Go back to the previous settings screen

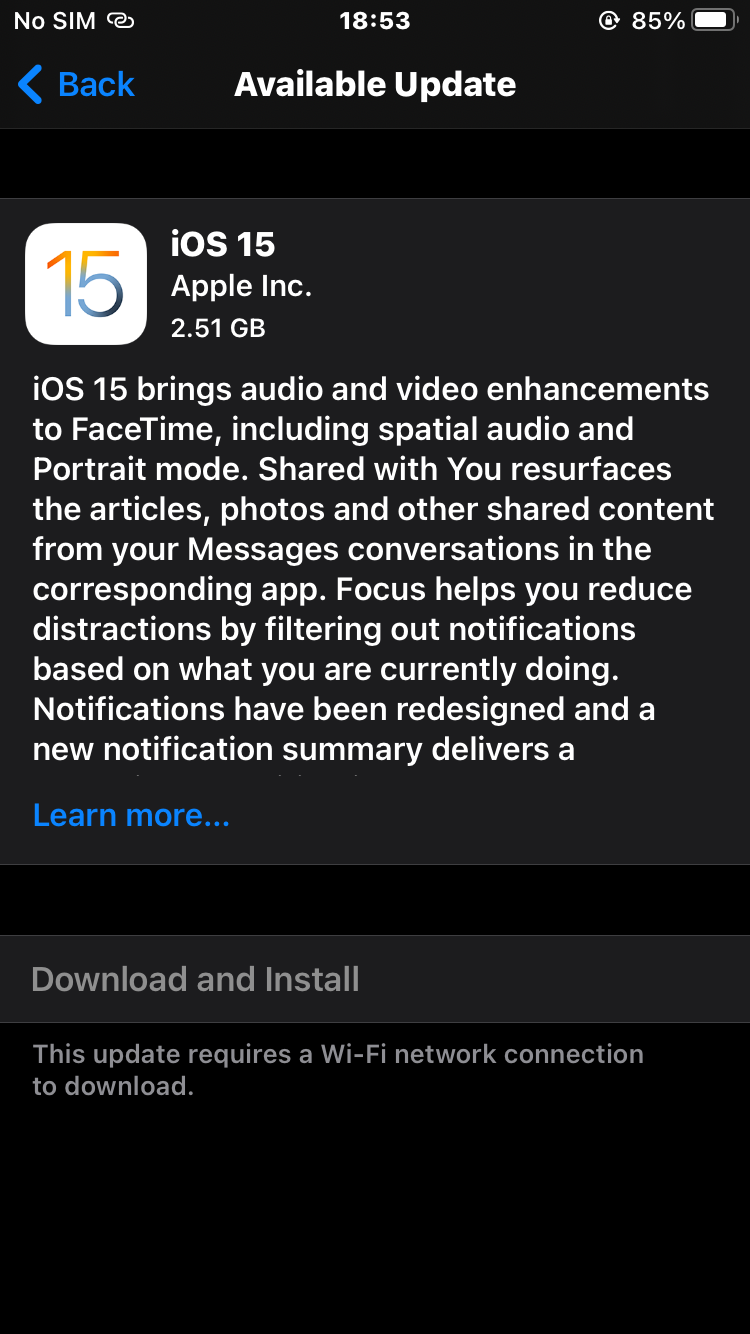pyautogui.click(x=76, y=85)
